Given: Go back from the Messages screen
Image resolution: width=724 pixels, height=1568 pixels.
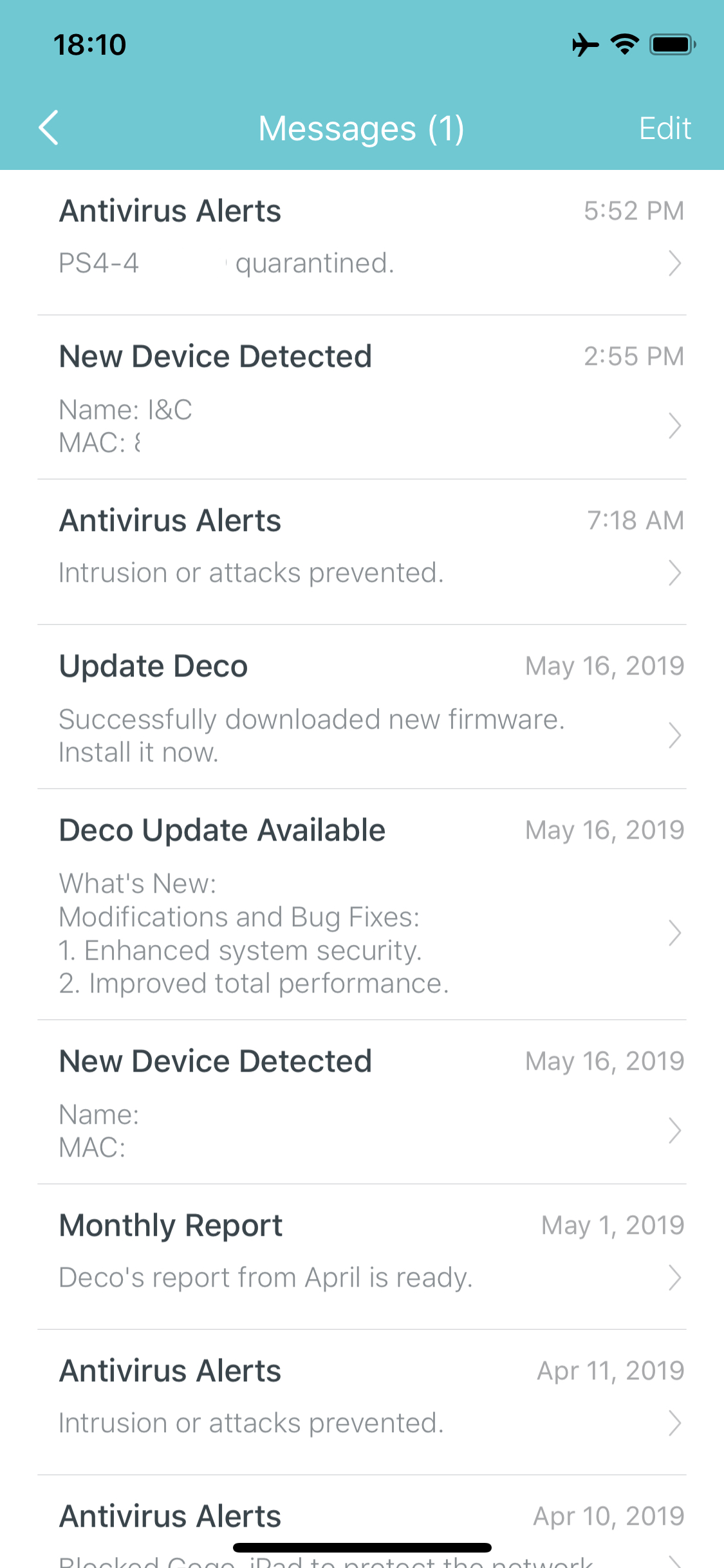Looking at the screenshot, I should [49, 127].
